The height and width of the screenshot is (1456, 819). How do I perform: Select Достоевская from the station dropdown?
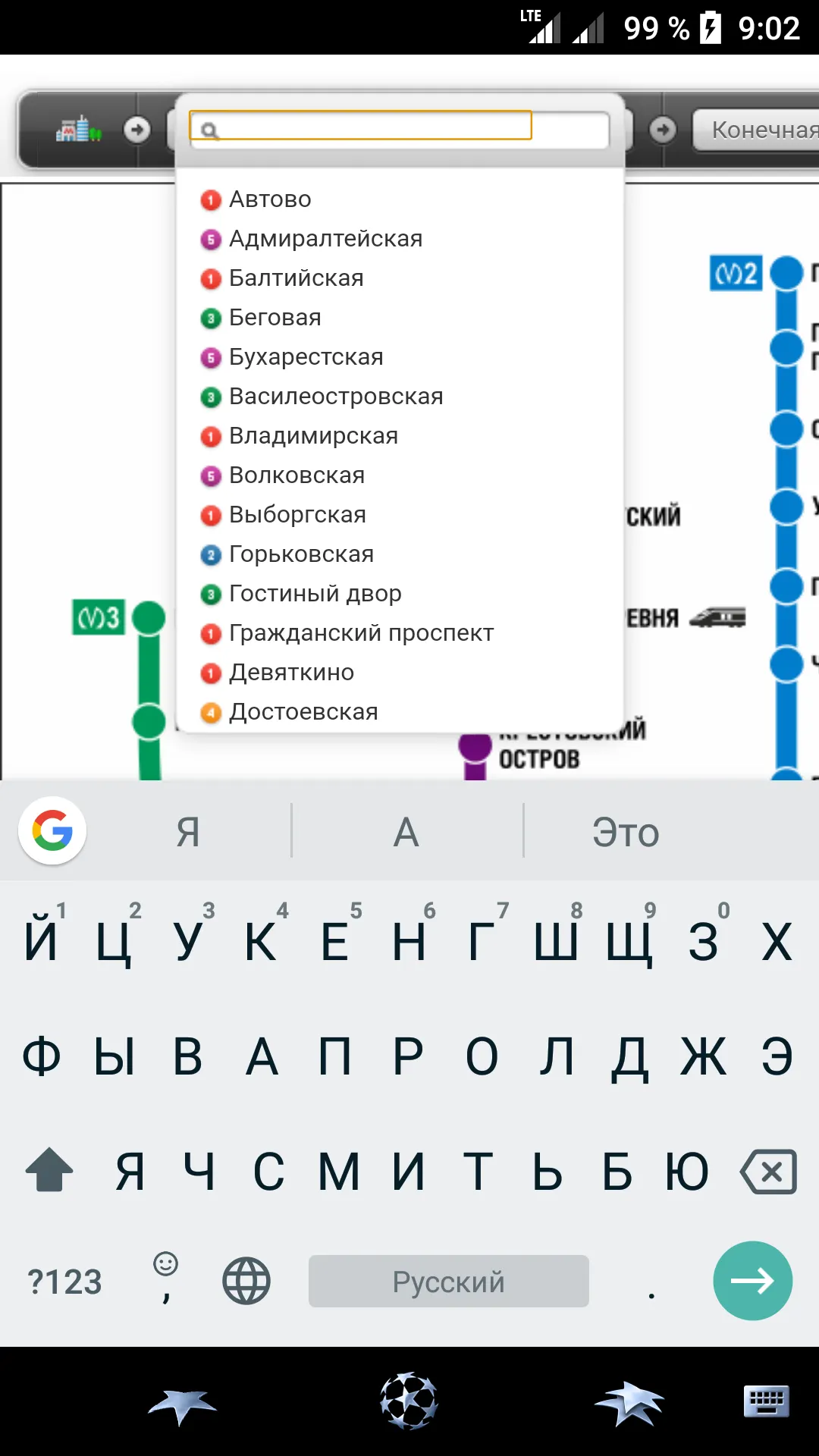(303, 711)
